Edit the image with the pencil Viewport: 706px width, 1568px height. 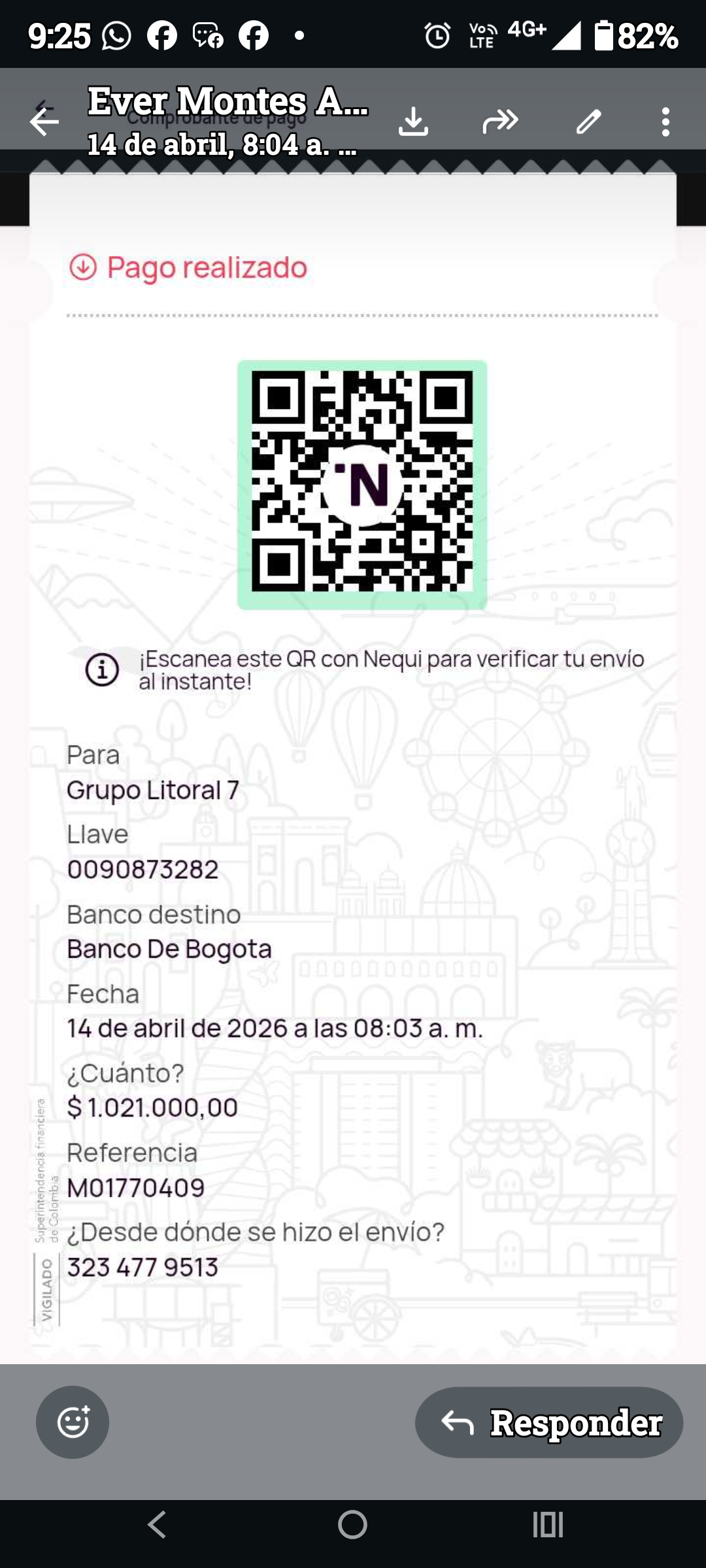(x=588, y=122)
